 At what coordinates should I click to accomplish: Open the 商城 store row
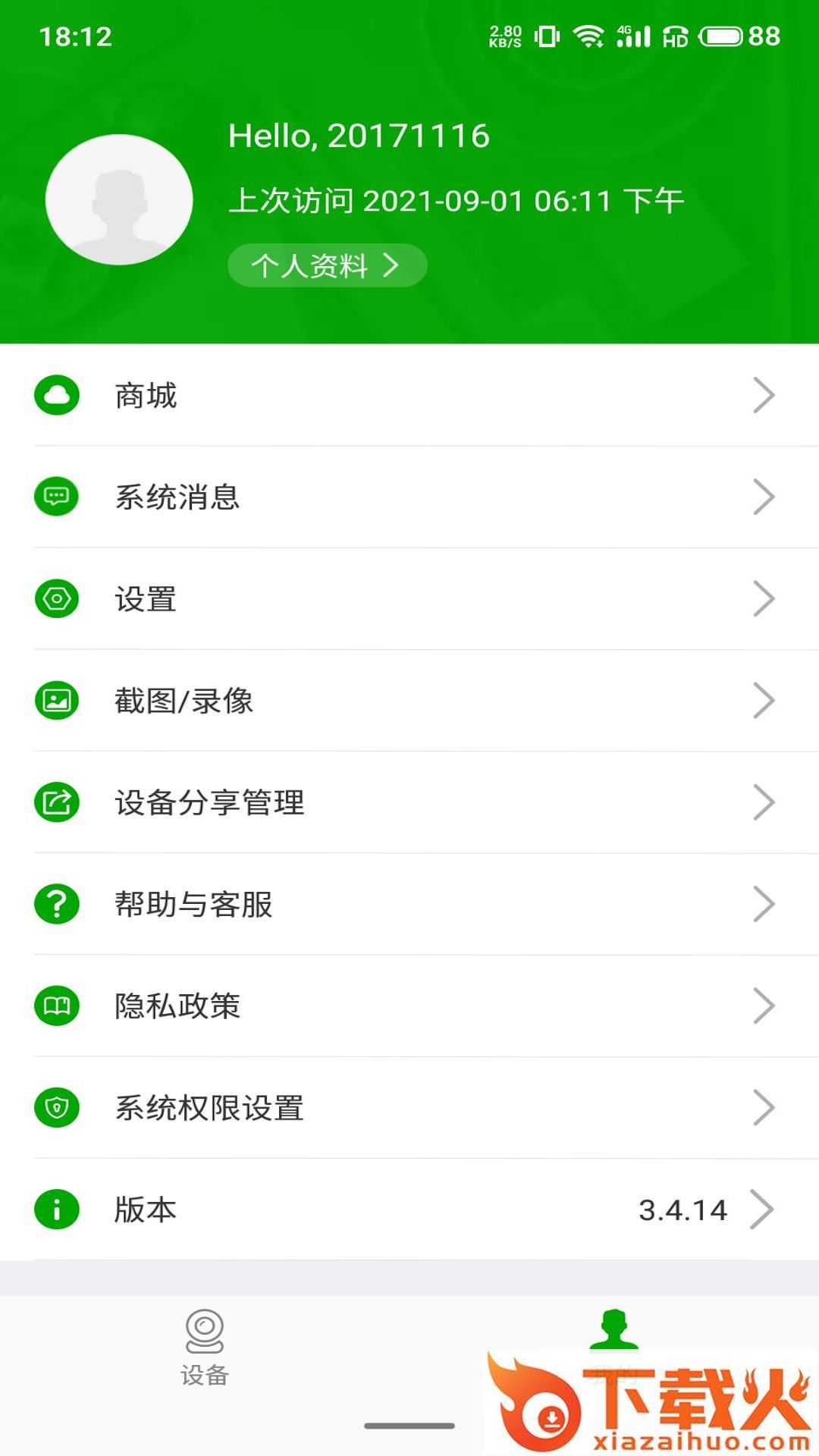409,395
